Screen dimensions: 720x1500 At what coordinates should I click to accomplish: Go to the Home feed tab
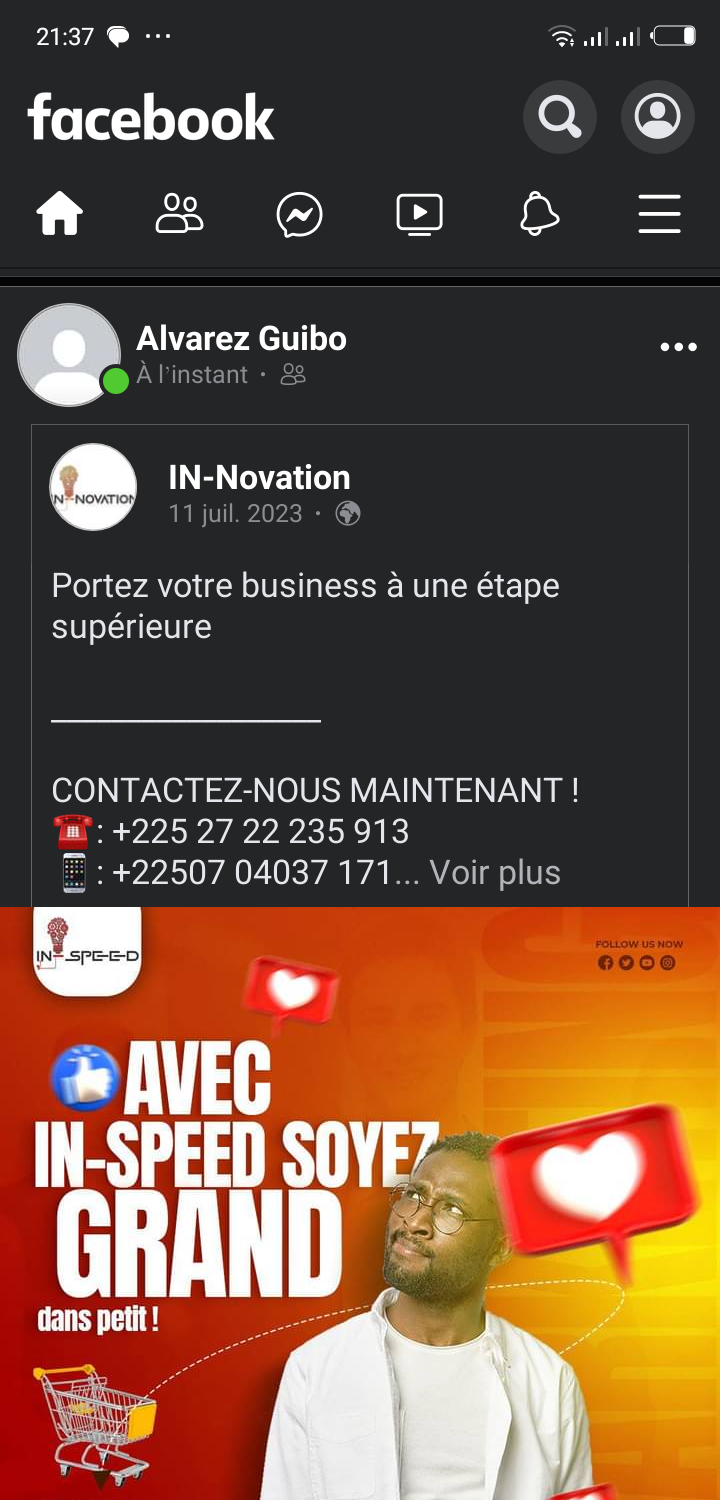click(60, 214)
